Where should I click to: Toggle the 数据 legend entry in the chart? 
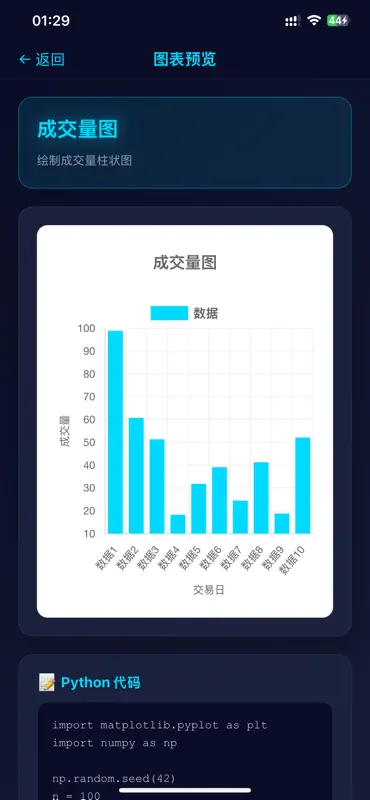point(184,313)
